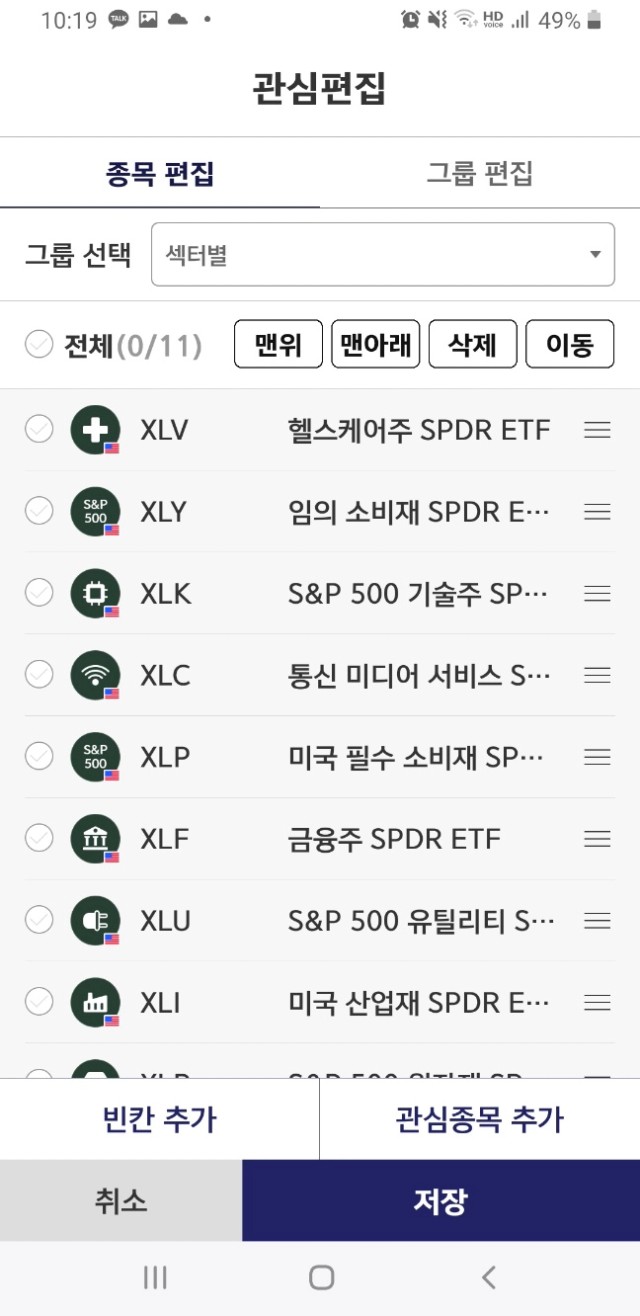Tap the 이동 button
Viewport: 640px width, 1316px height.
tap(570, 345)
